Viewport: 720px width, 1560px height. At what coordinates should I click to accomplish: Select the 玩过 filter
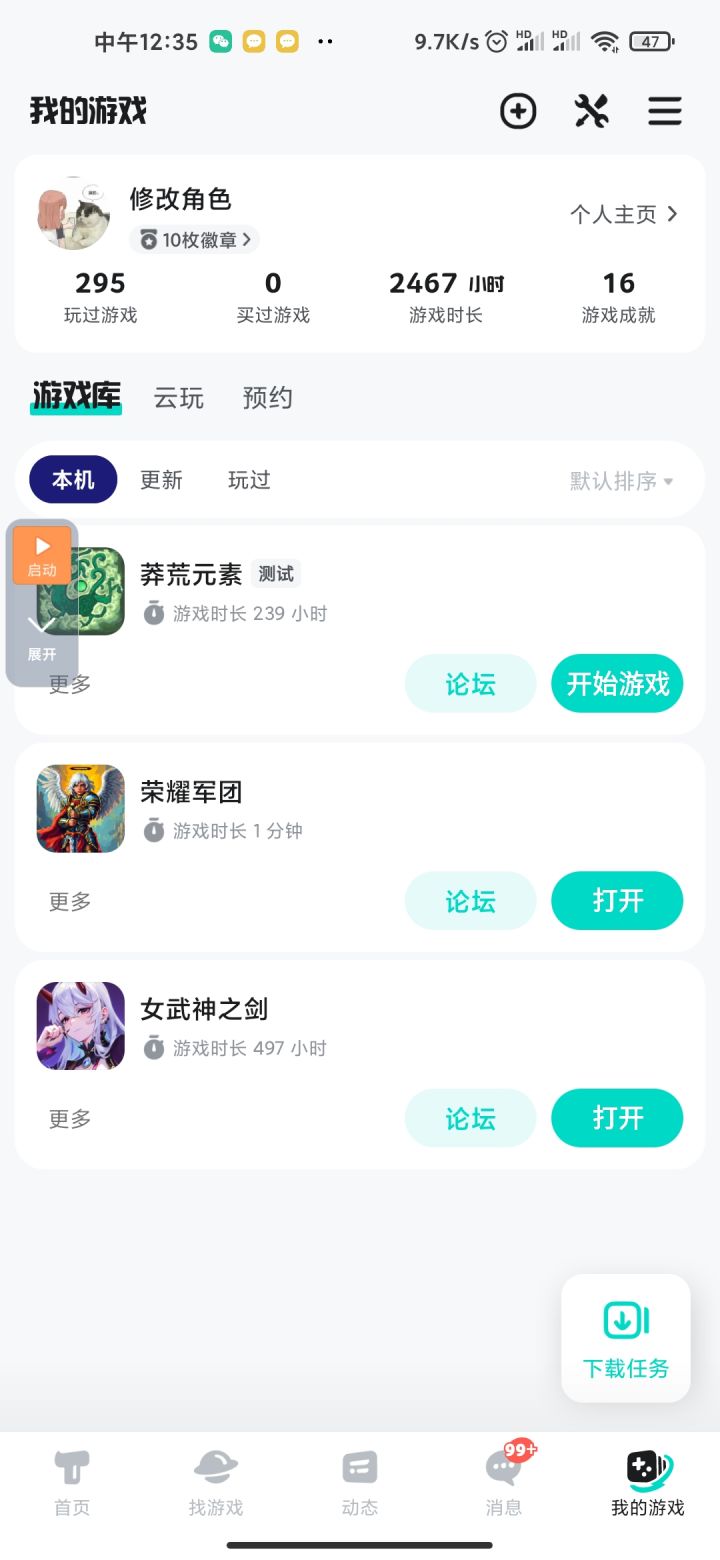pyautogui.click(x=249, y=480)
